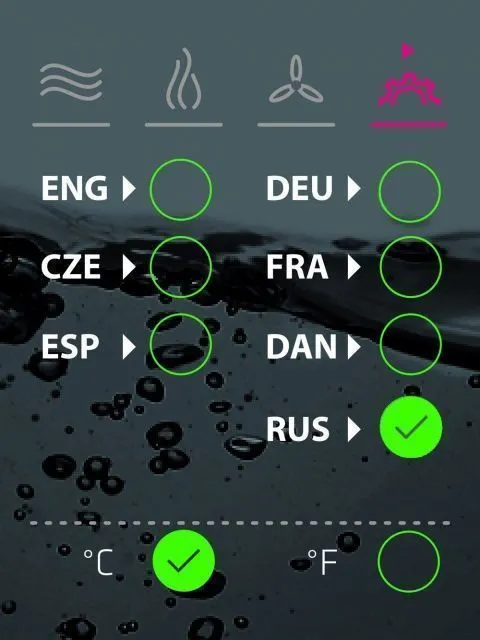Select Celsius temperature unit
This screenshot has height=640, width=480.
pos(184,561)
